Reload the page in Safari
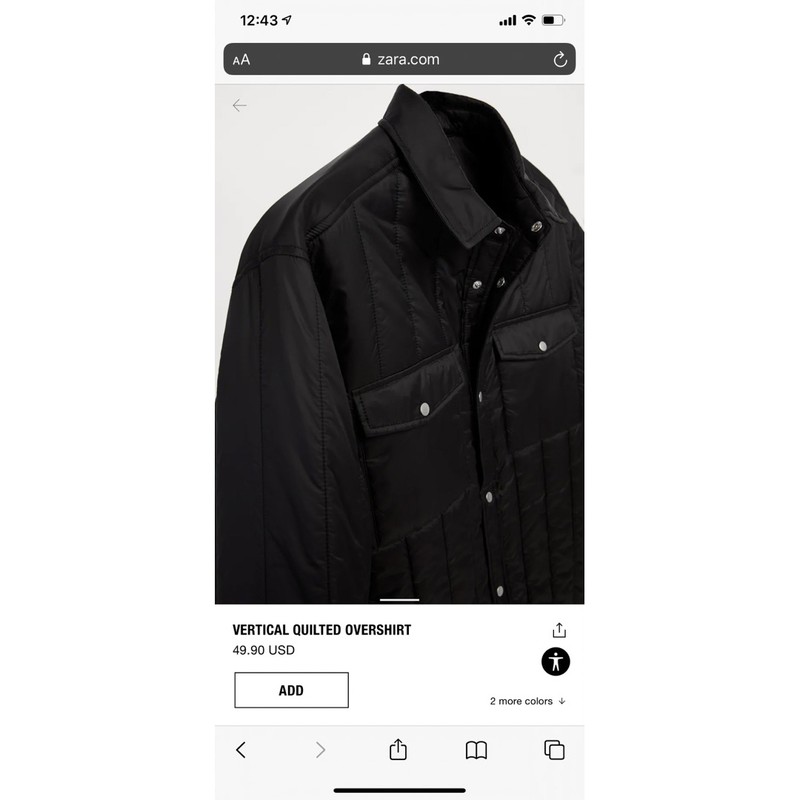 (x=560, y=59)
